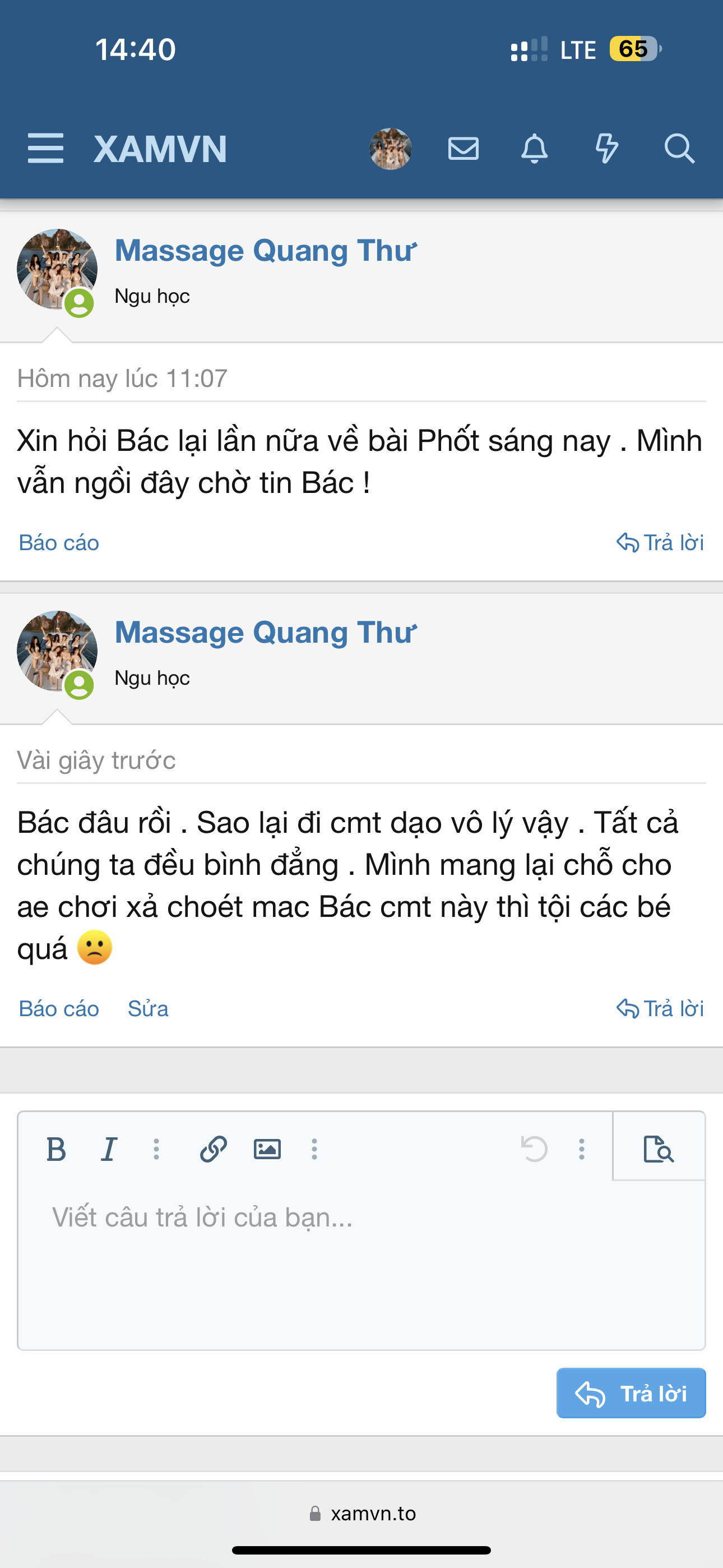Open the notifications bell
Screen dimensions: 723x1568
pos(535,148)
